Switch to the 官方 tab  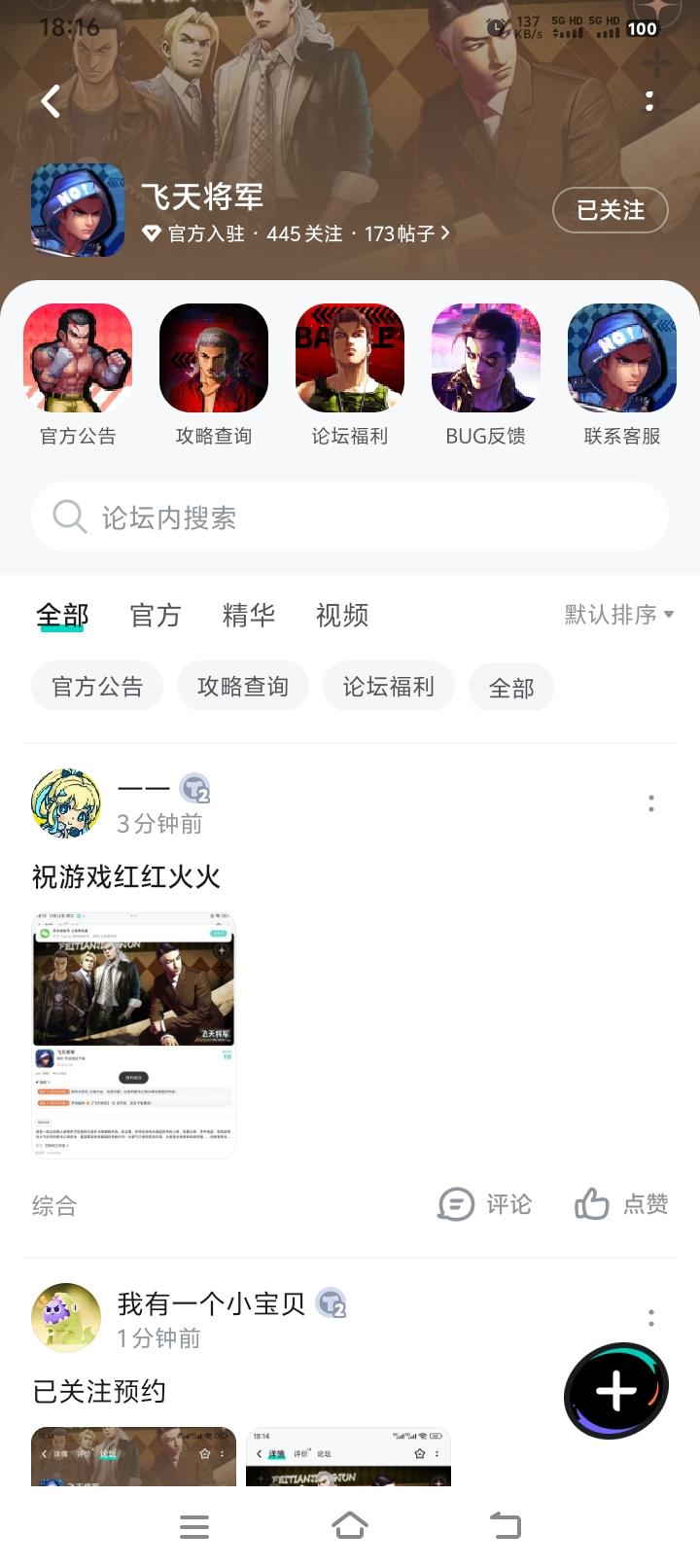point(156,615)
